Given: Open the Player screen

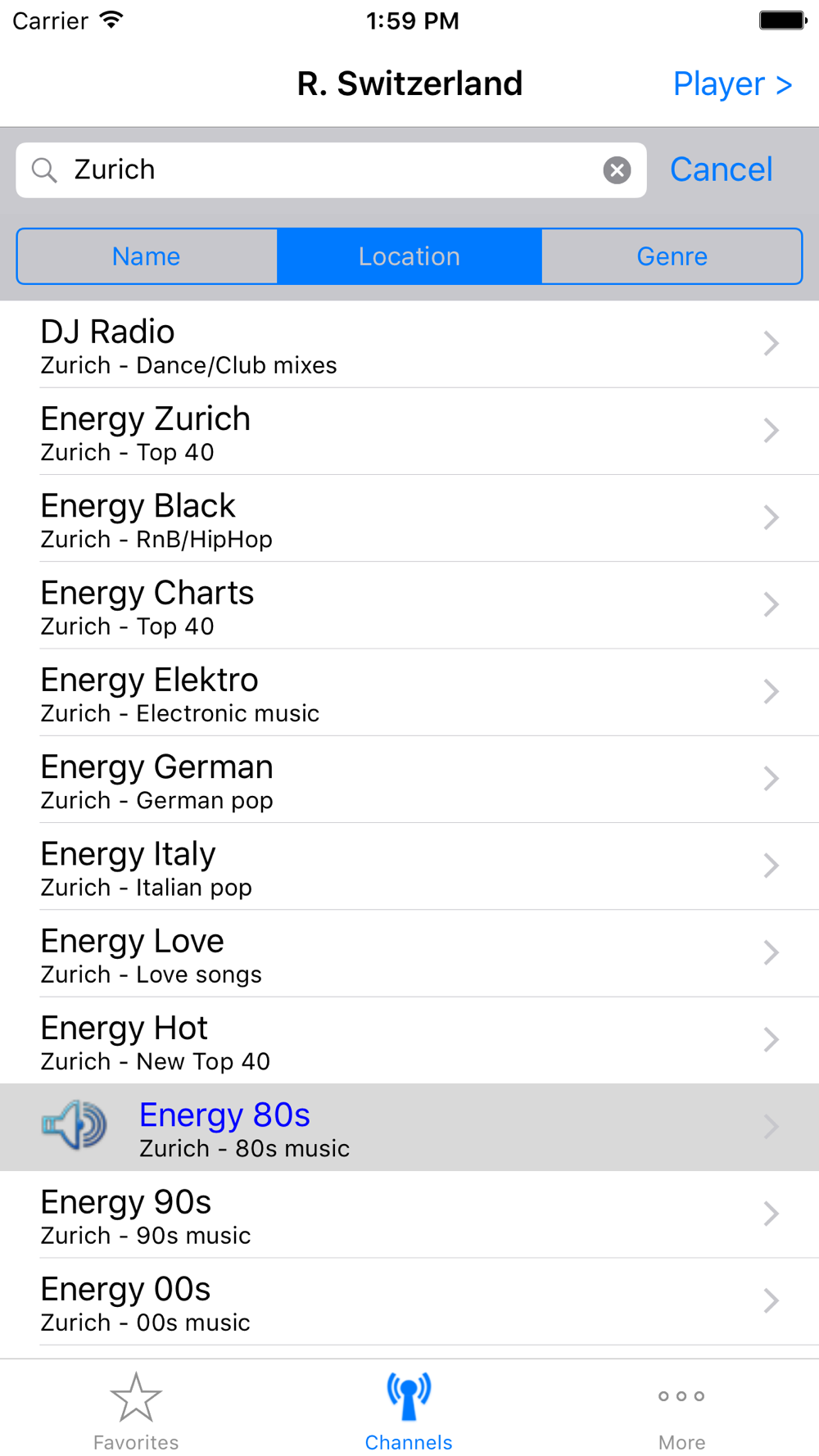Looking at the screenshot, I should click(x=732, y=84).
